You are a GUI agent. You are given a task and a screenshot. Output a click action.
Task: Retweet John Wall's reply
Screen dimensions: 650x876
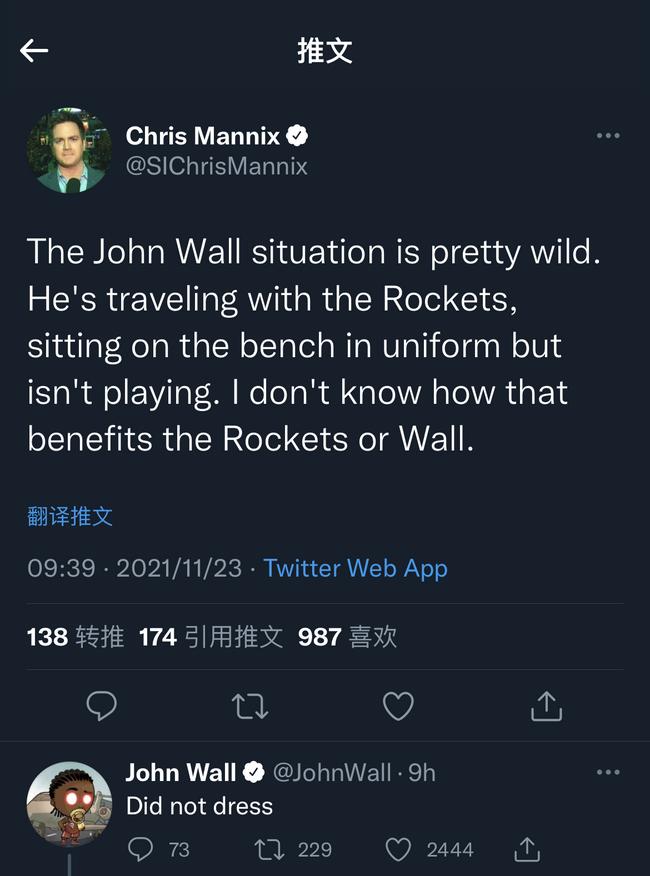[268, 849]
